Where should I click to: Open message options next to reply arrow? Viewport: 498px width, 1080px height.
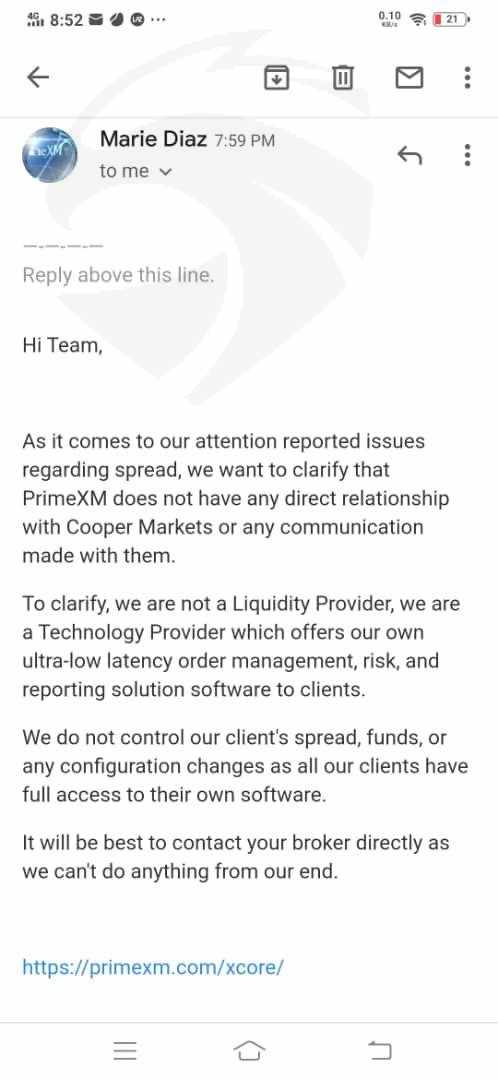(x=467, y=155)
